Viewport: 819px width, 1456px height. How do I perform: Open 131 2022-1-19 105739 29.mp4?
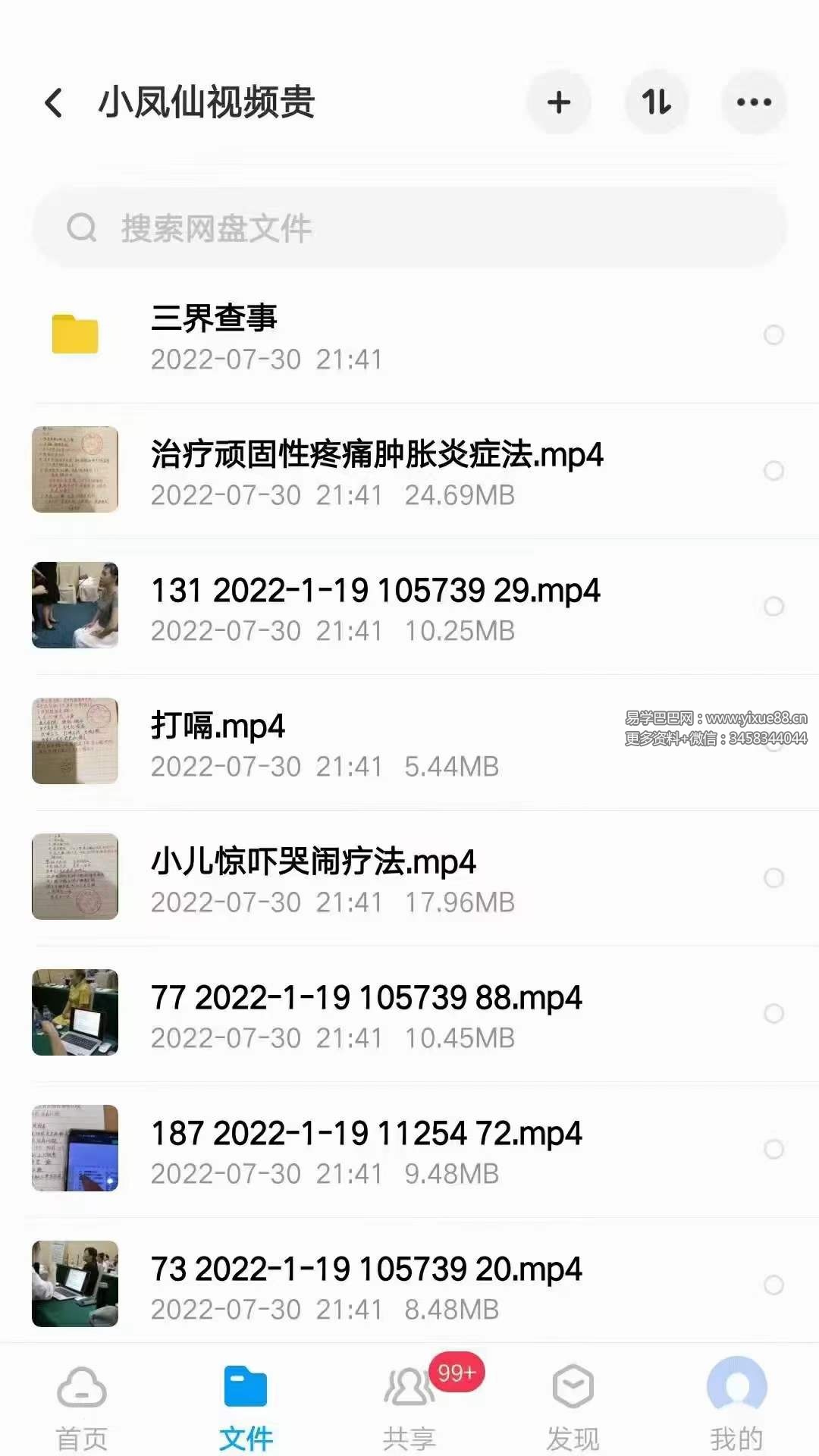[x=341, y=607]
